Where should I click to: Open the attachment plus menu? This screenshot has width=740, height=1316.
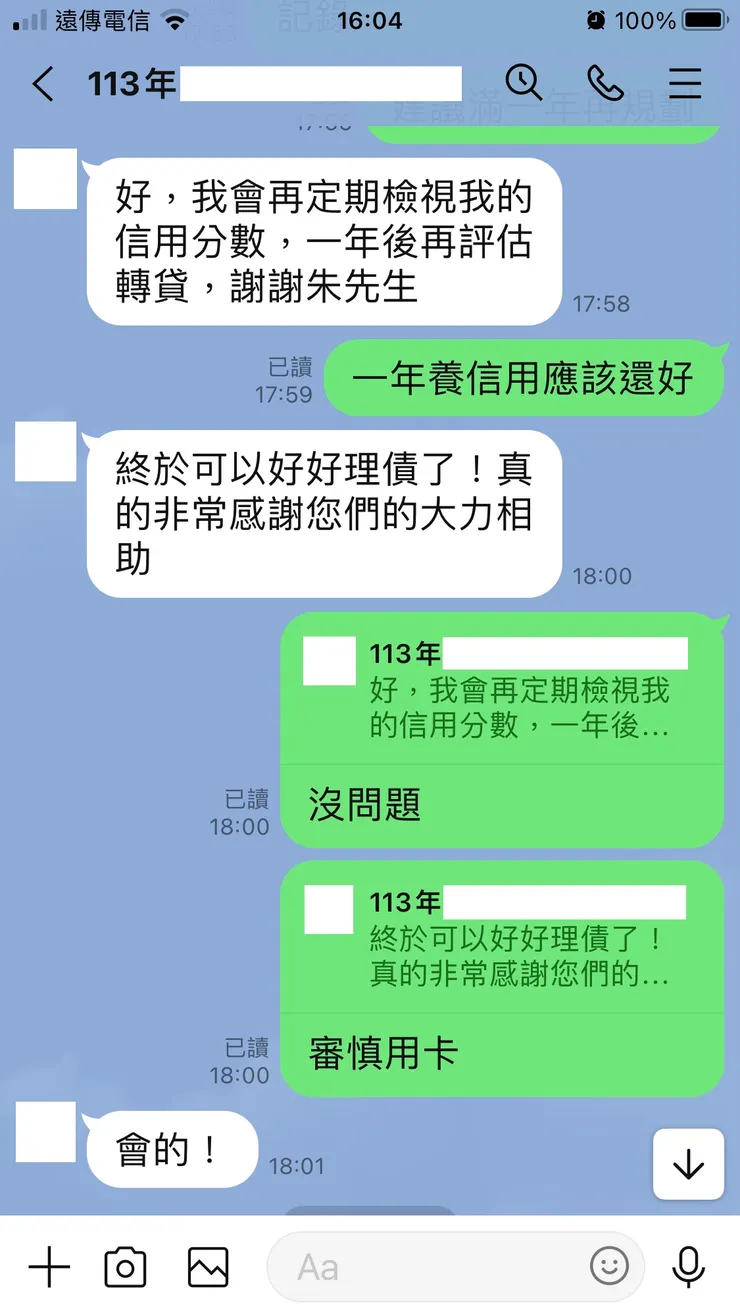tap(49, 1266)
